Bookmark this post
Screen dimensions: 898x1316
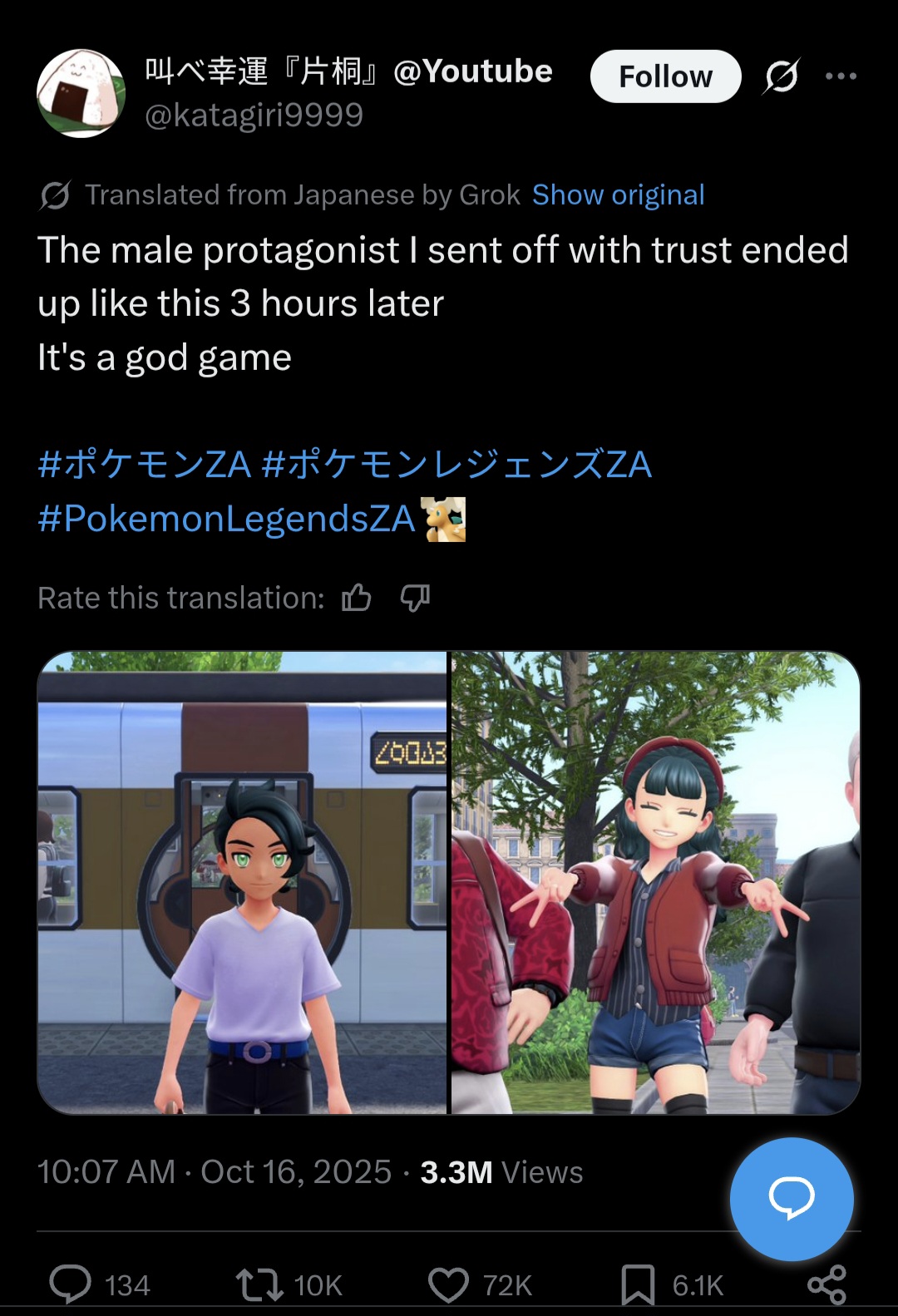coord(638,1284)
